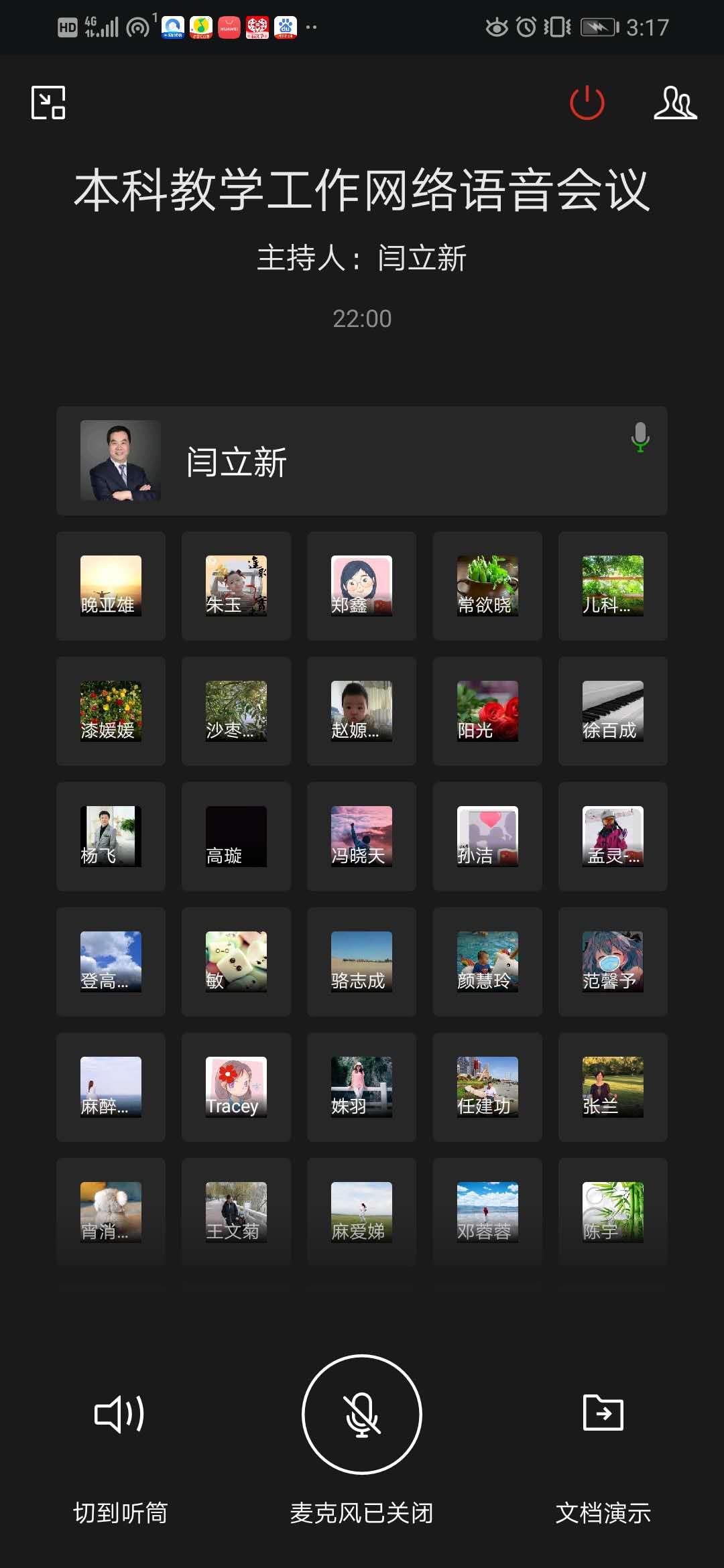Open the participants list icon
Screen dimensions: 724x1568
tap(675, 103)
